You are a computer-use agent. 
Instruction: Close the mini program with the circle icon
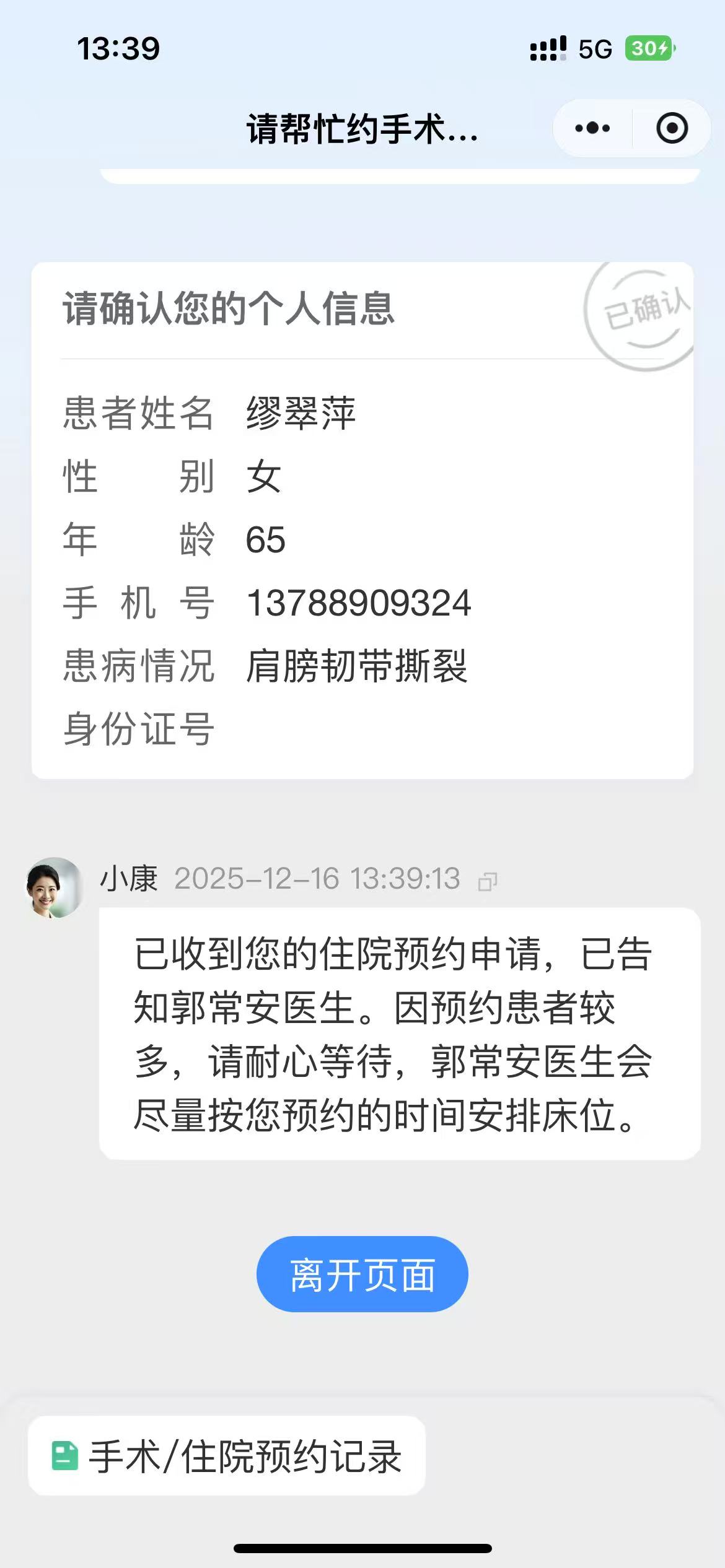point(672,128)
